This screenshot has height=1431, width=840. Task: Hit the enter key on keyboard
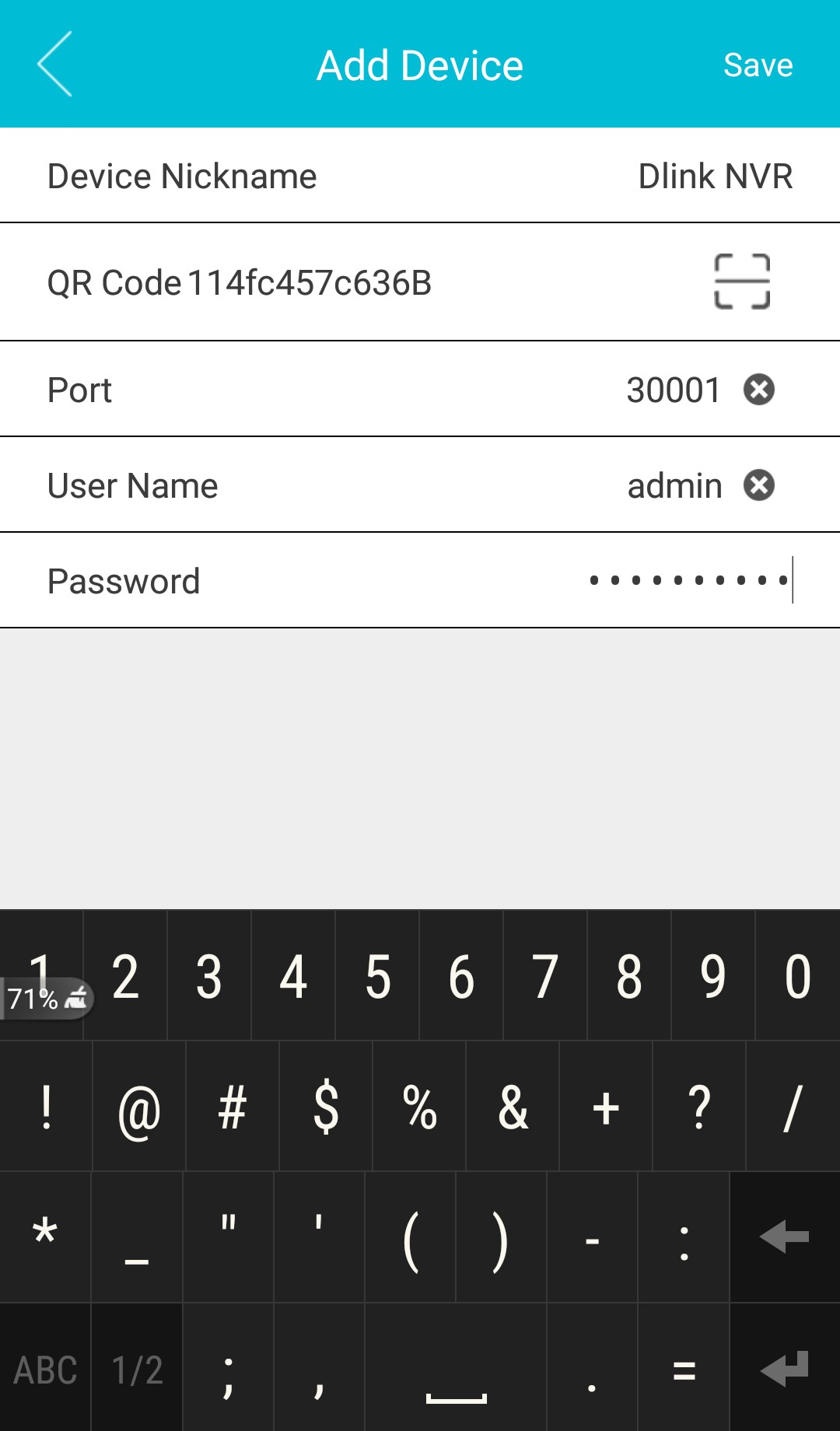tap(784, 1370)
